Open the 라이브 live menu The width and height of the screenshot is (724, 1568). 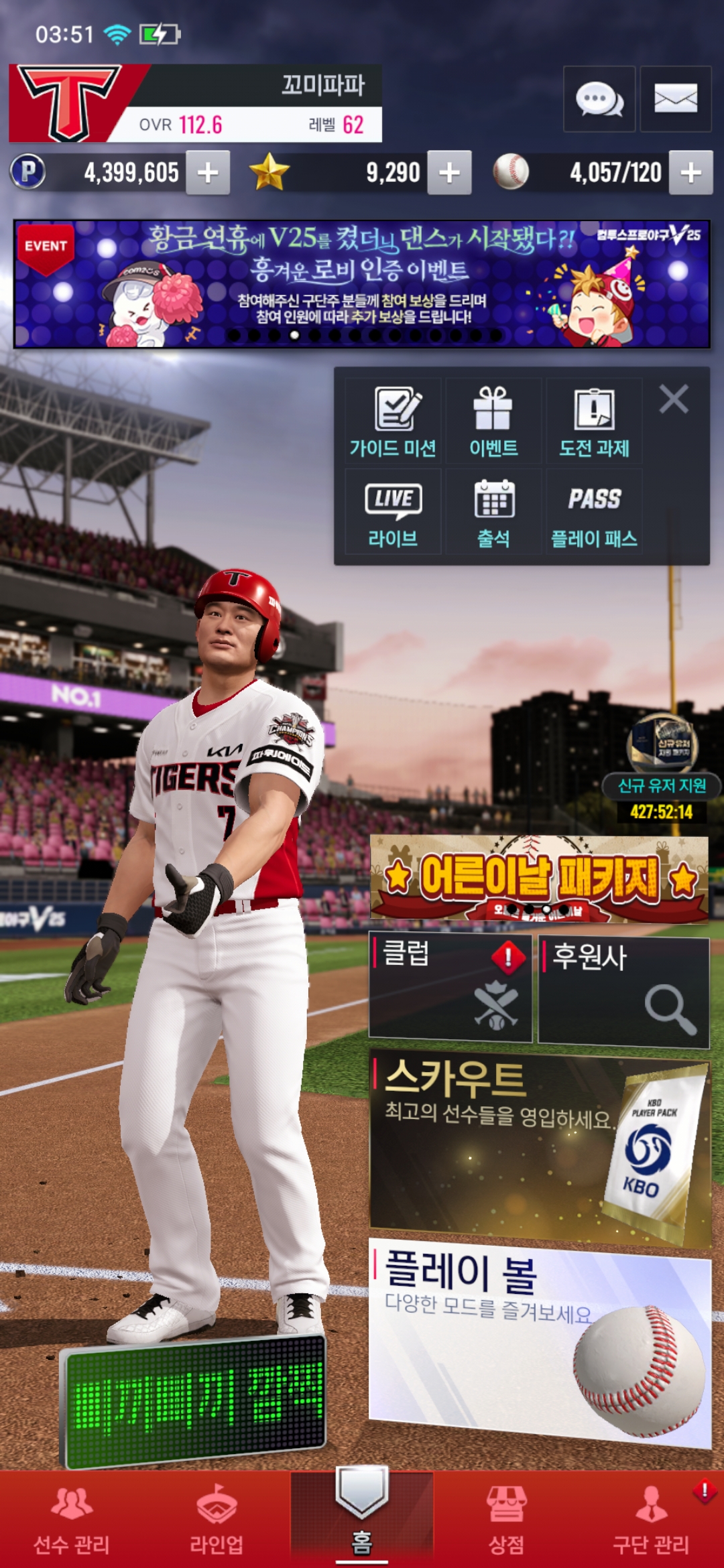click(393, 513)
